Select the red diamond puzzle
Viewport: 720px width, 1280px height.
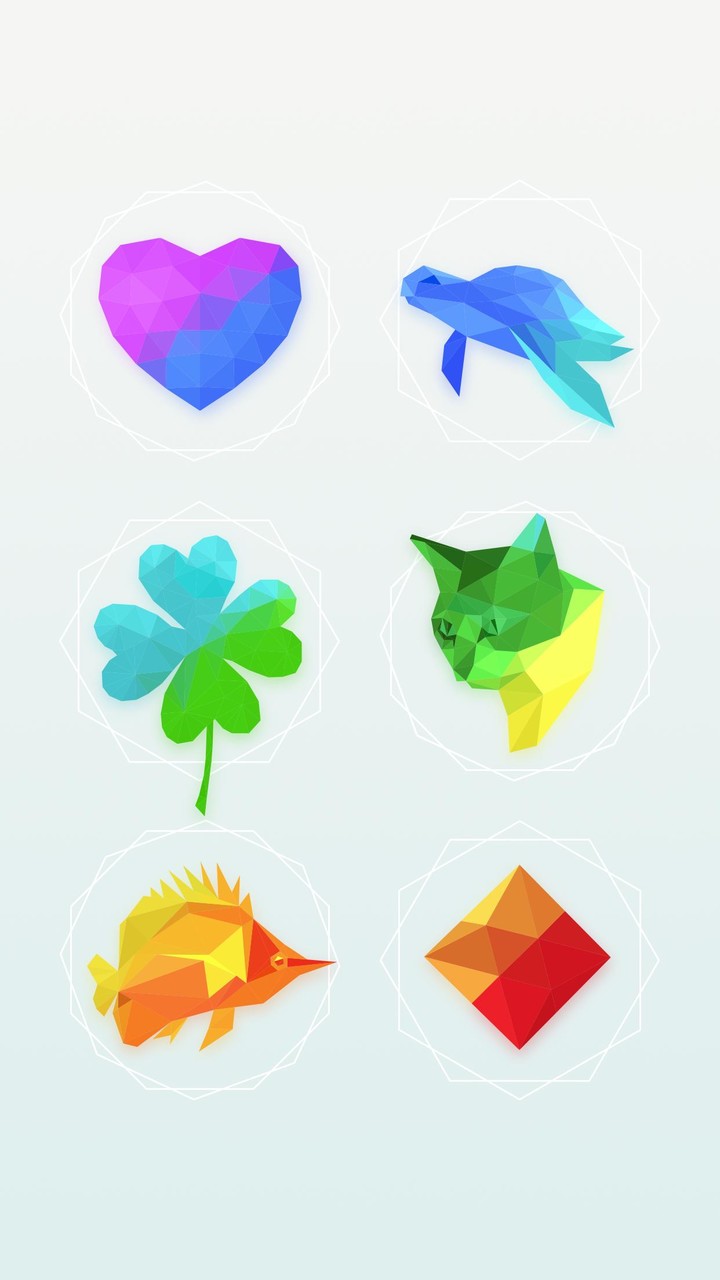pyautogui.click(x=518, y=958)
